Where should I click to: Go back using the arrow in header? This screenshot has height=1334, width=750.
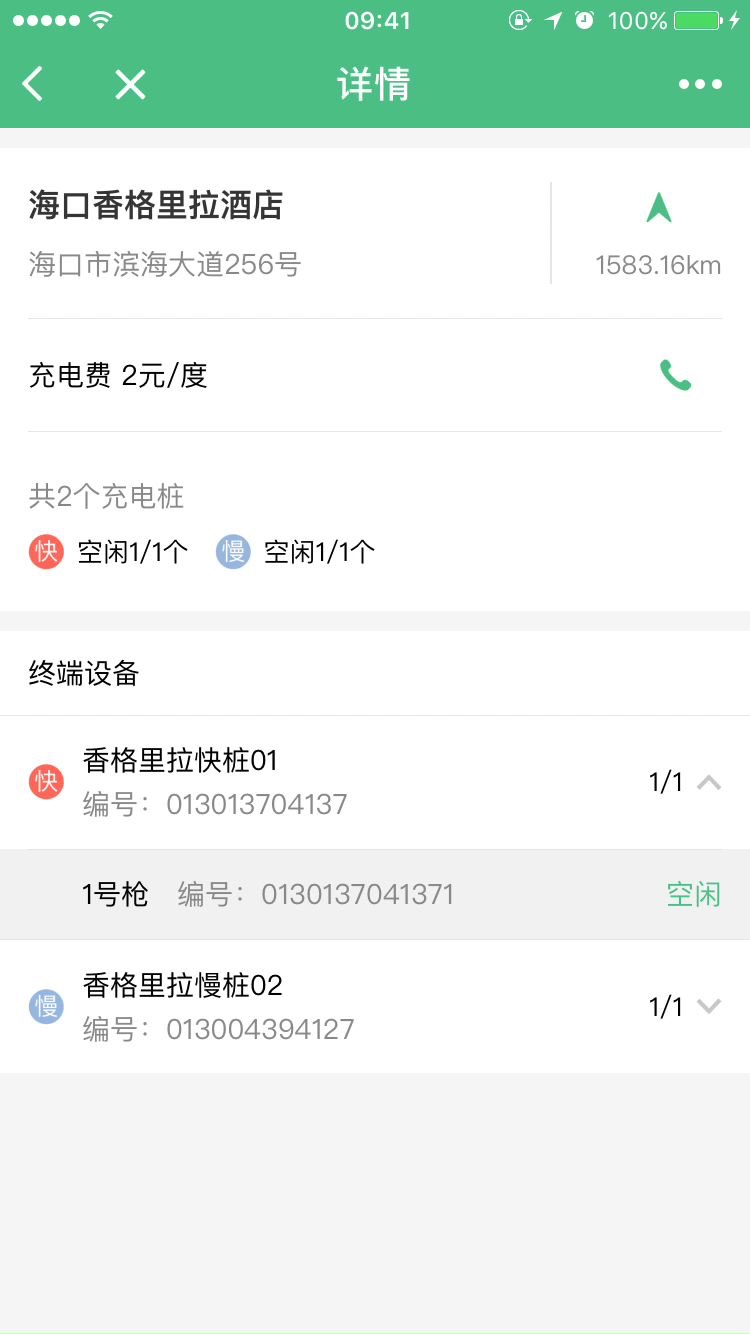coord(34,84)
